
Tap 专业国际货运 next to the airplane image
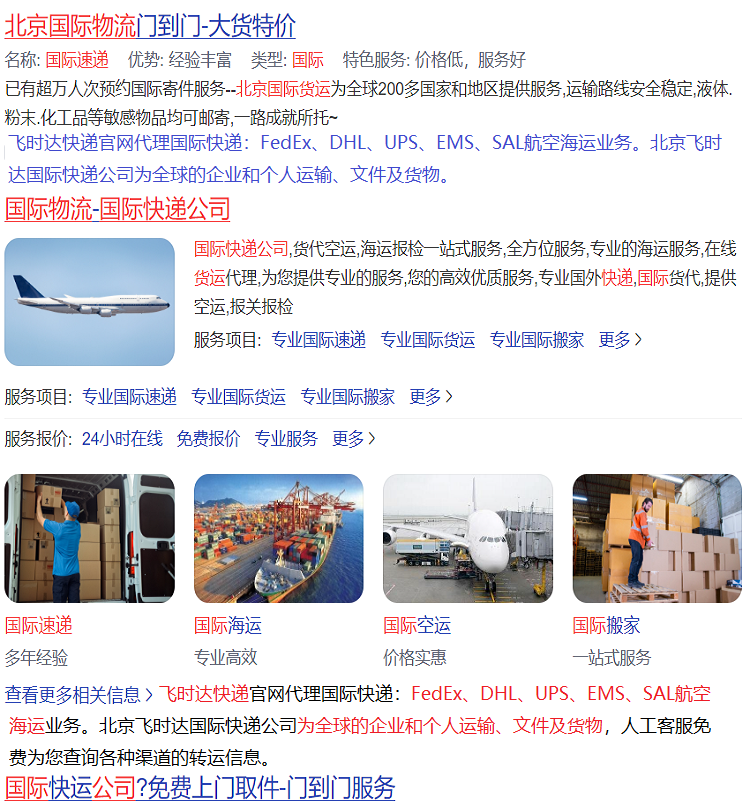(427, 339)
